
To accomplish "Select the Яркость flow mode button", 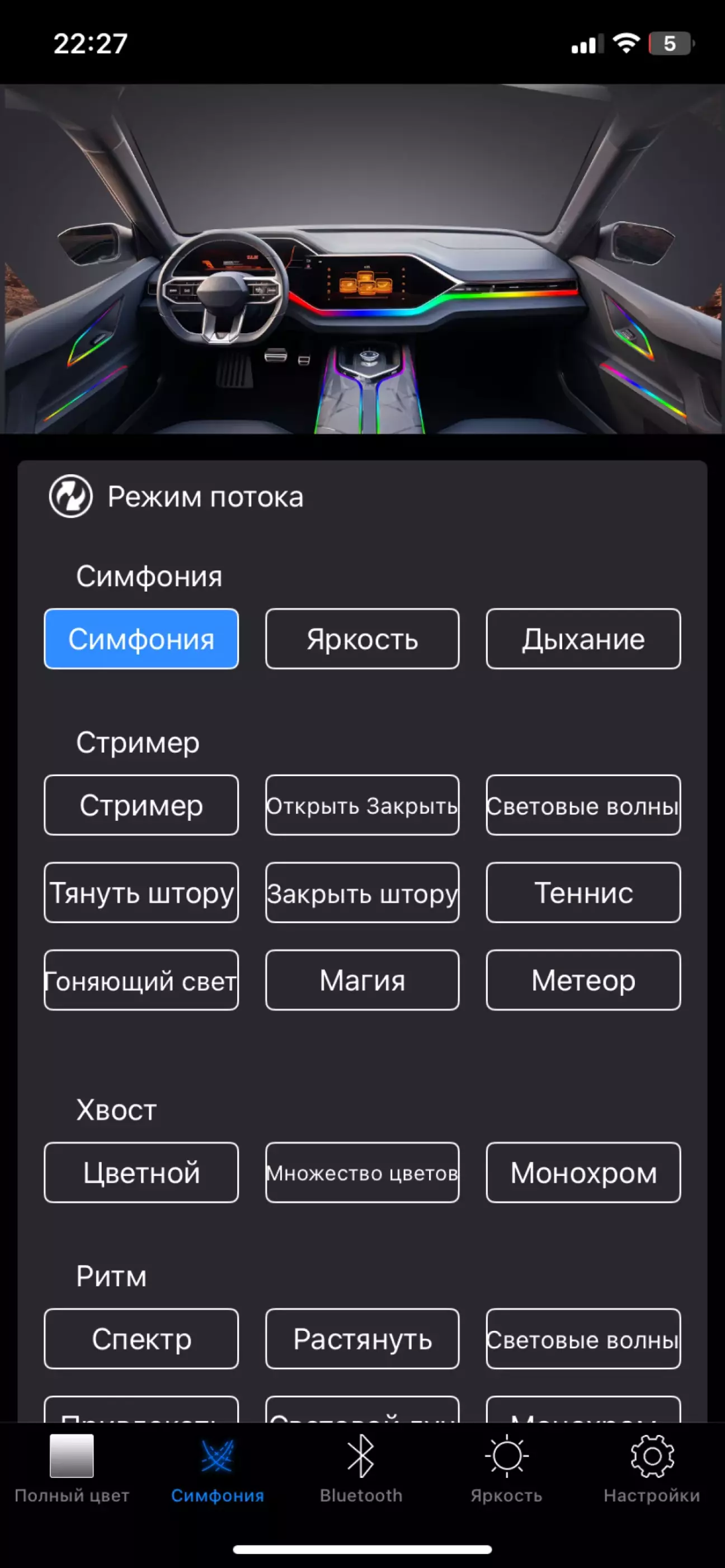I will pos(362,639).
